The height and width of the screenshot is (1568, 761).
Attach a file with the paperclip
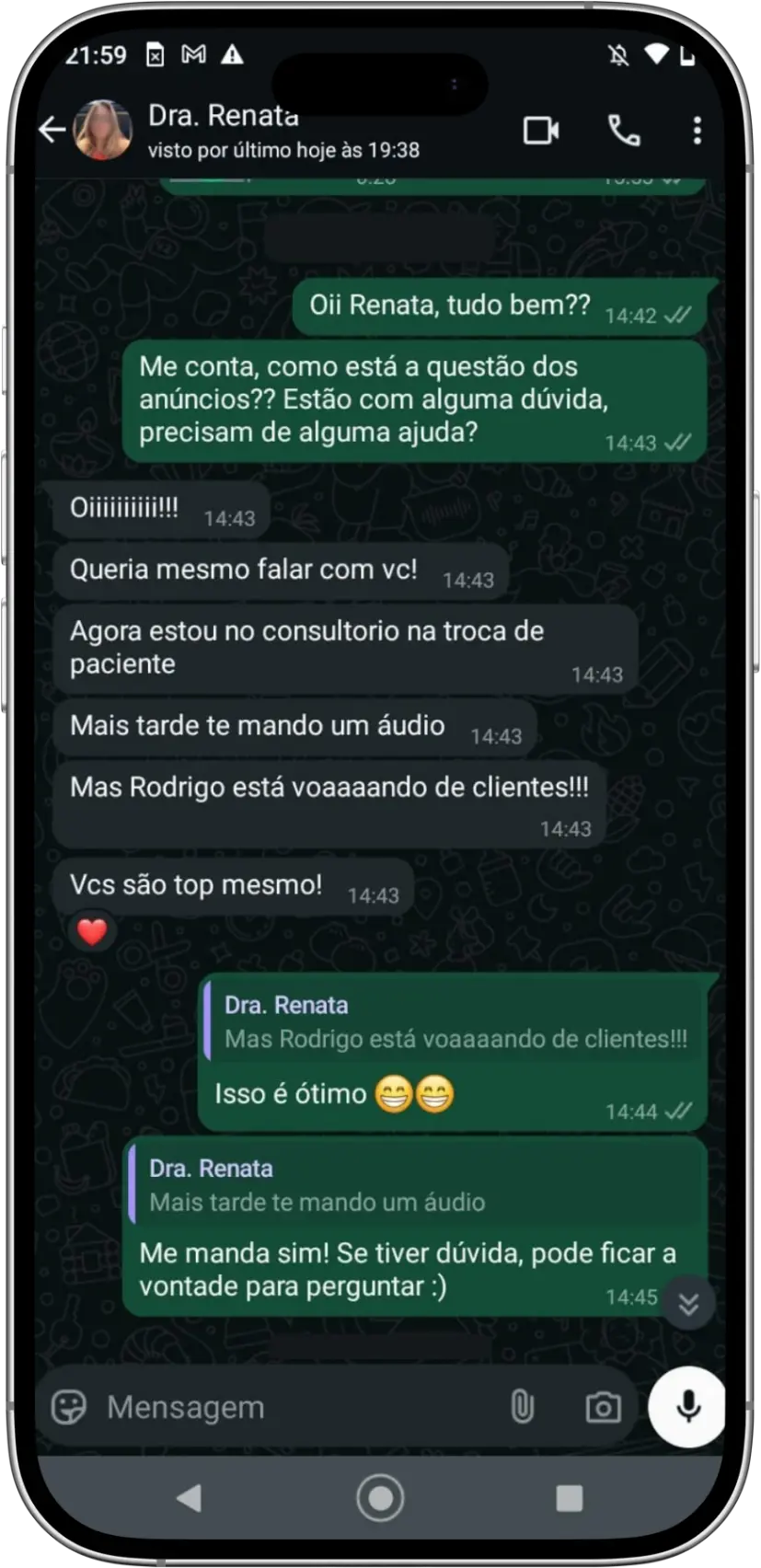pyautogui.click(x=522, y=1406)
